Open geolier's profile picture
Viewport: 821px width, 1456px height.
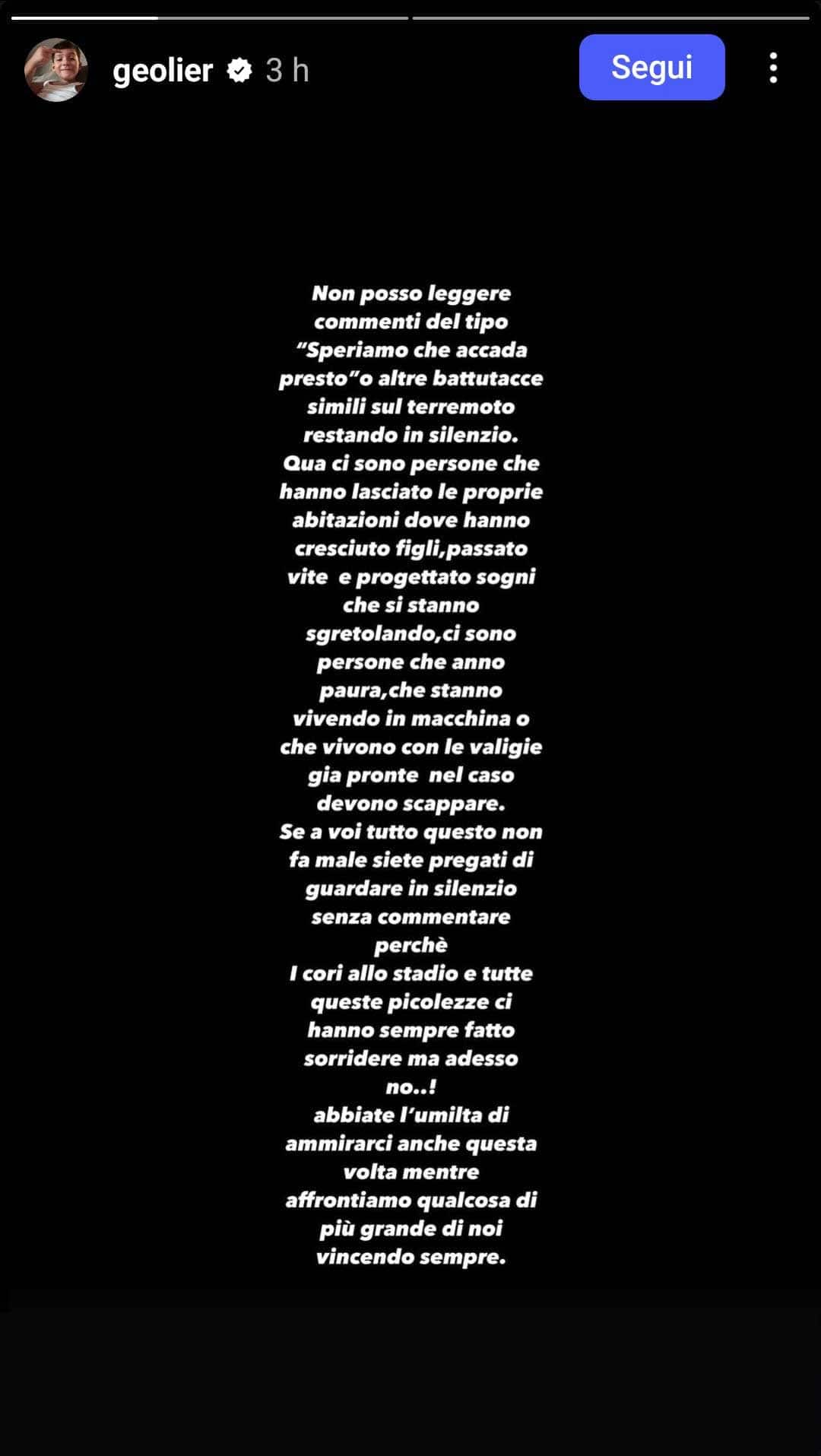[56, 70]
